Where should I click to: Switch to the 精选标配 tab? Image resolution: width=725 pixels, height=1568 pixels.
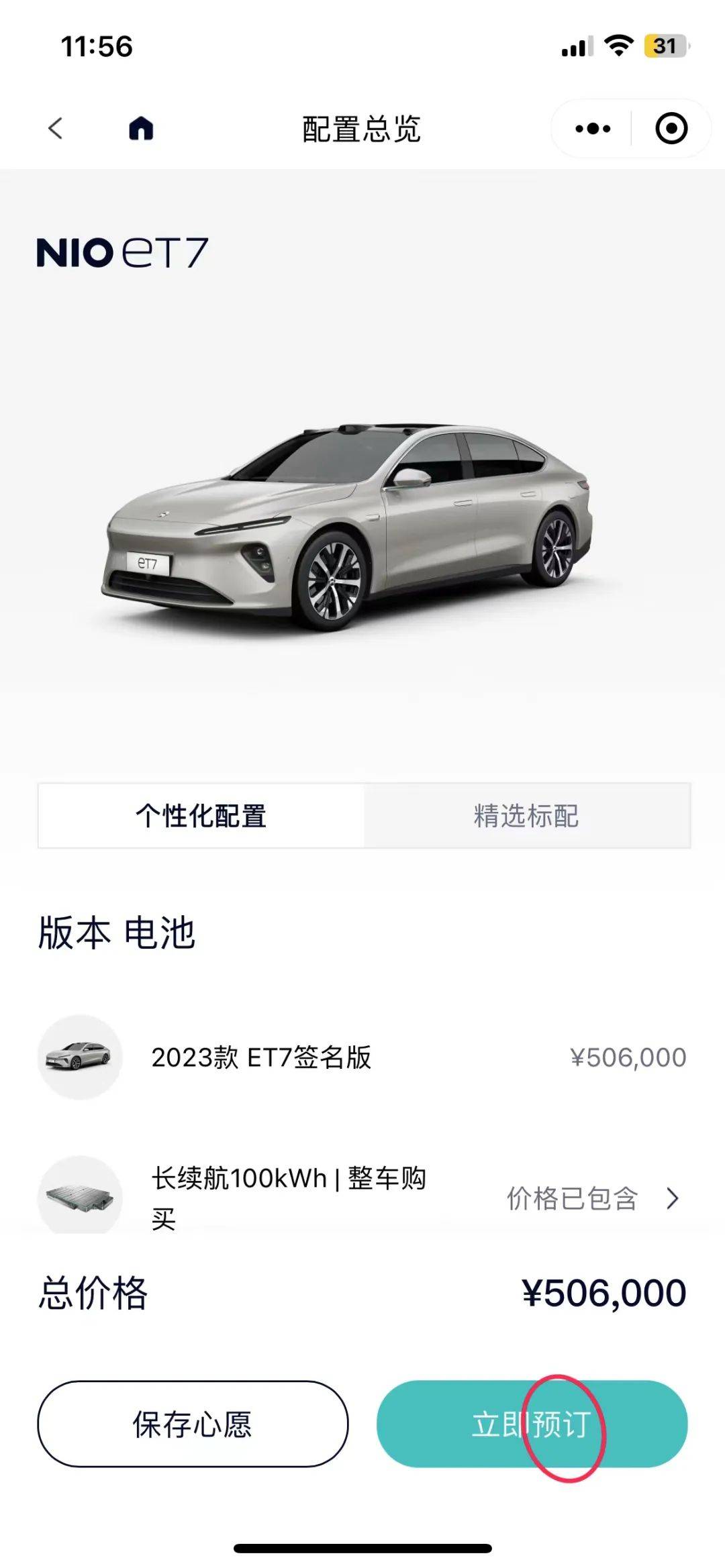pyautogui.click(x=527, y=816)
